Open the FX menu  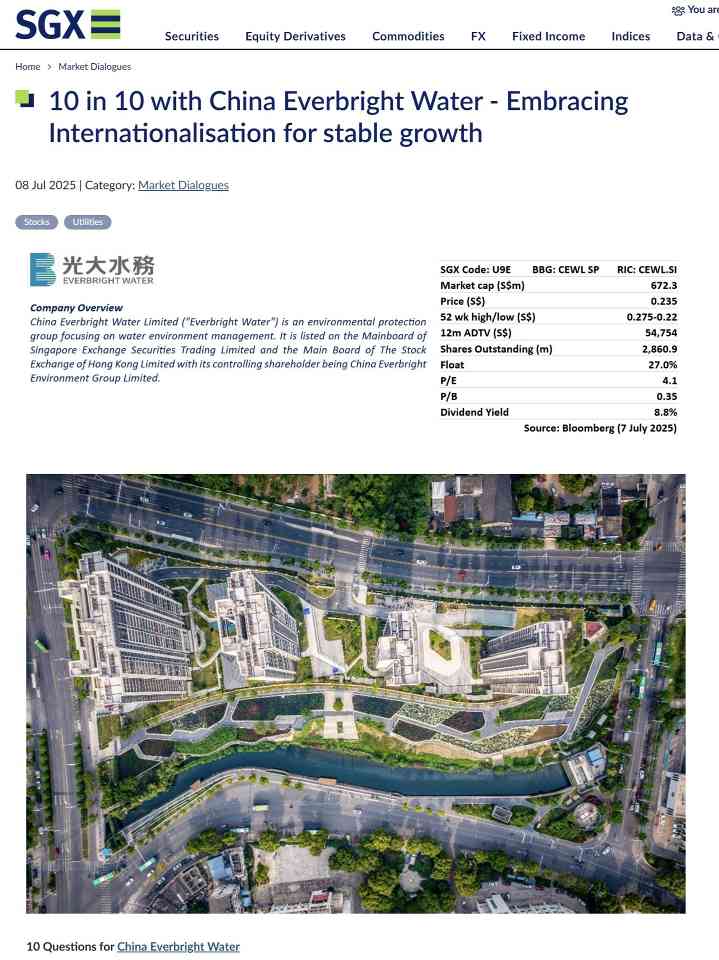click(x=478, y=36)
